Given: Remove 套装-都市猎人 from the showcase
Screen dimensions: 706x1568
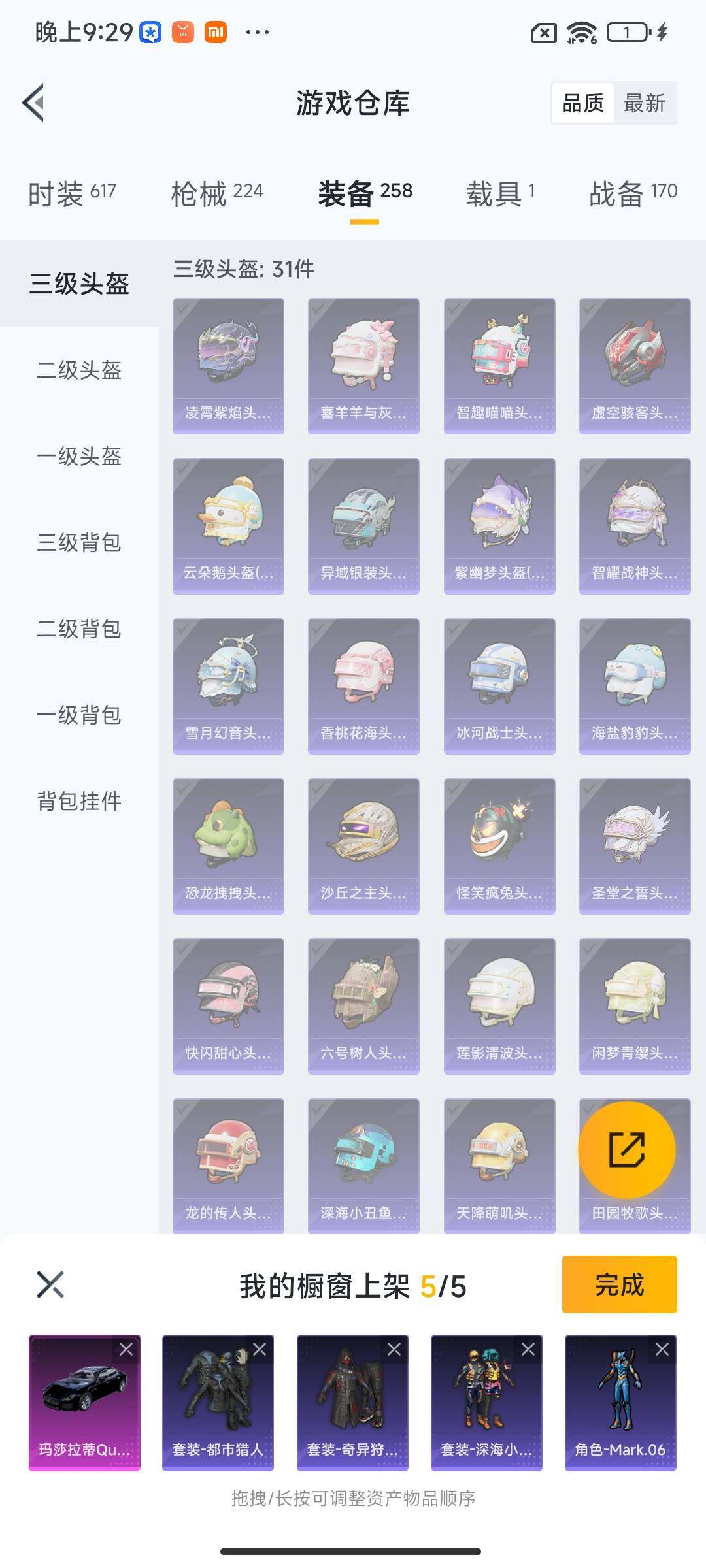Looking at the screenshot, I should pos(260,1349).
